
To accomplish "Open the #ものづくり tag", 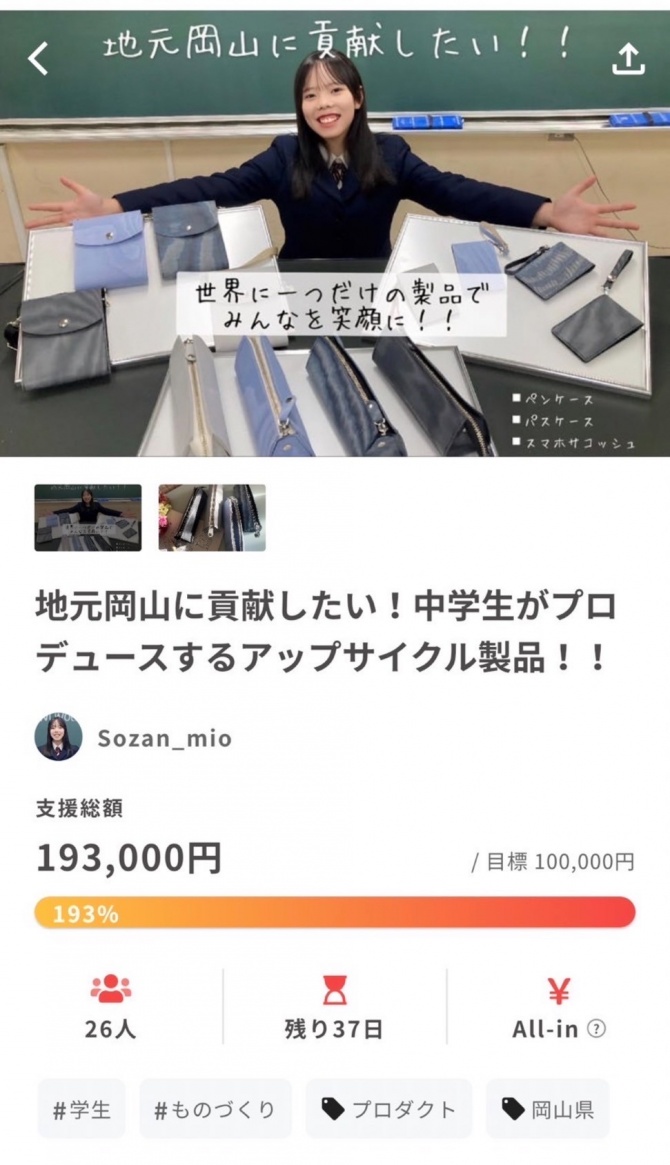I will coord(215,1109).
